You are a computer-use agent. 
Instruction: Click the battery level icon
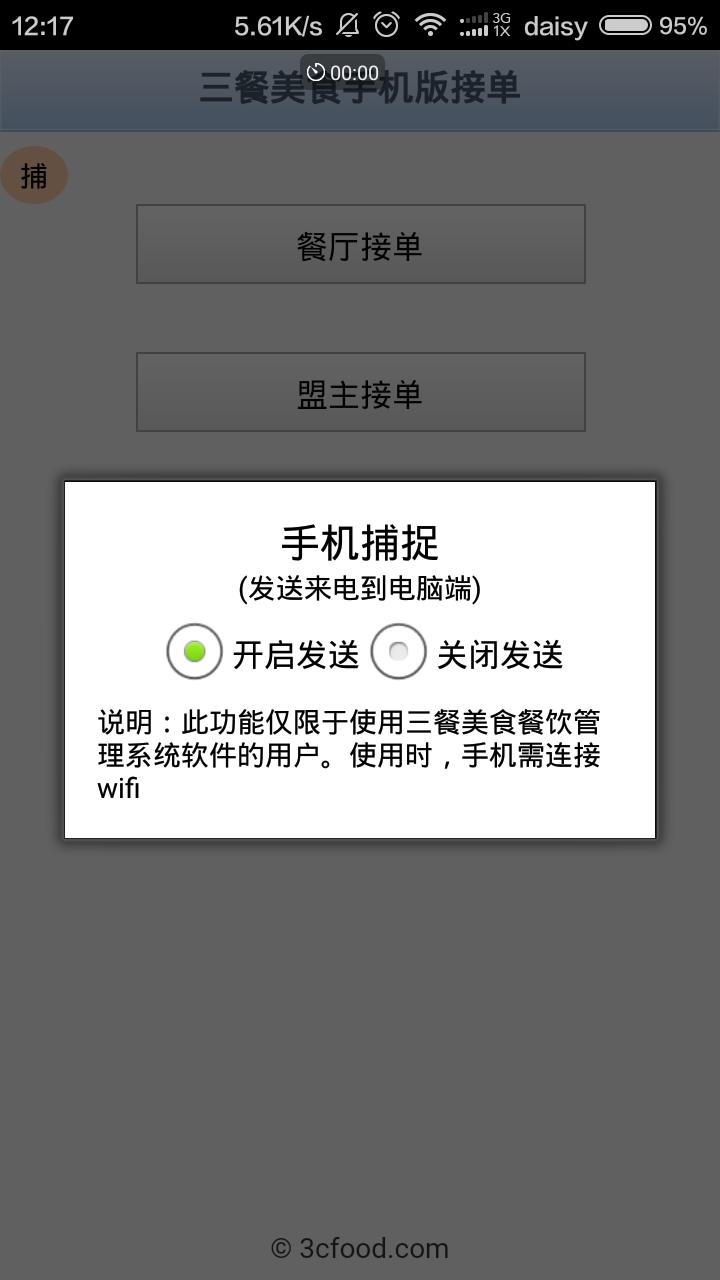click(x=628, y=25)
